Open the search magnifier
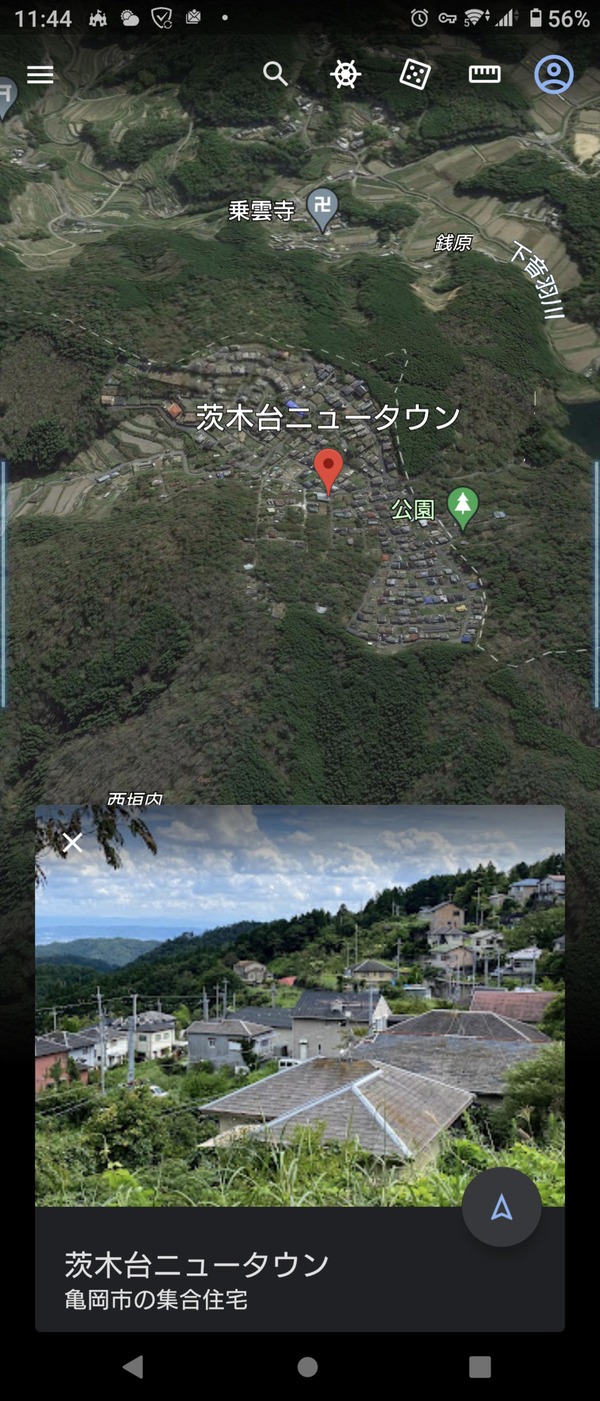 click(275, 73)
